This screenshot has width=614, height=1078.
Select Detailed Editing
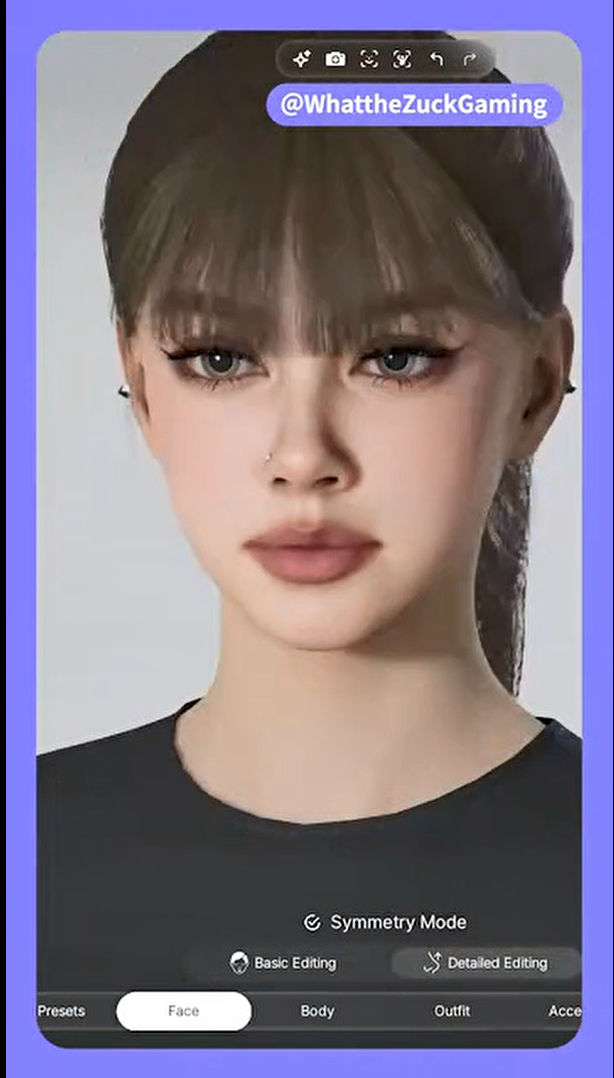click(485, 963)
